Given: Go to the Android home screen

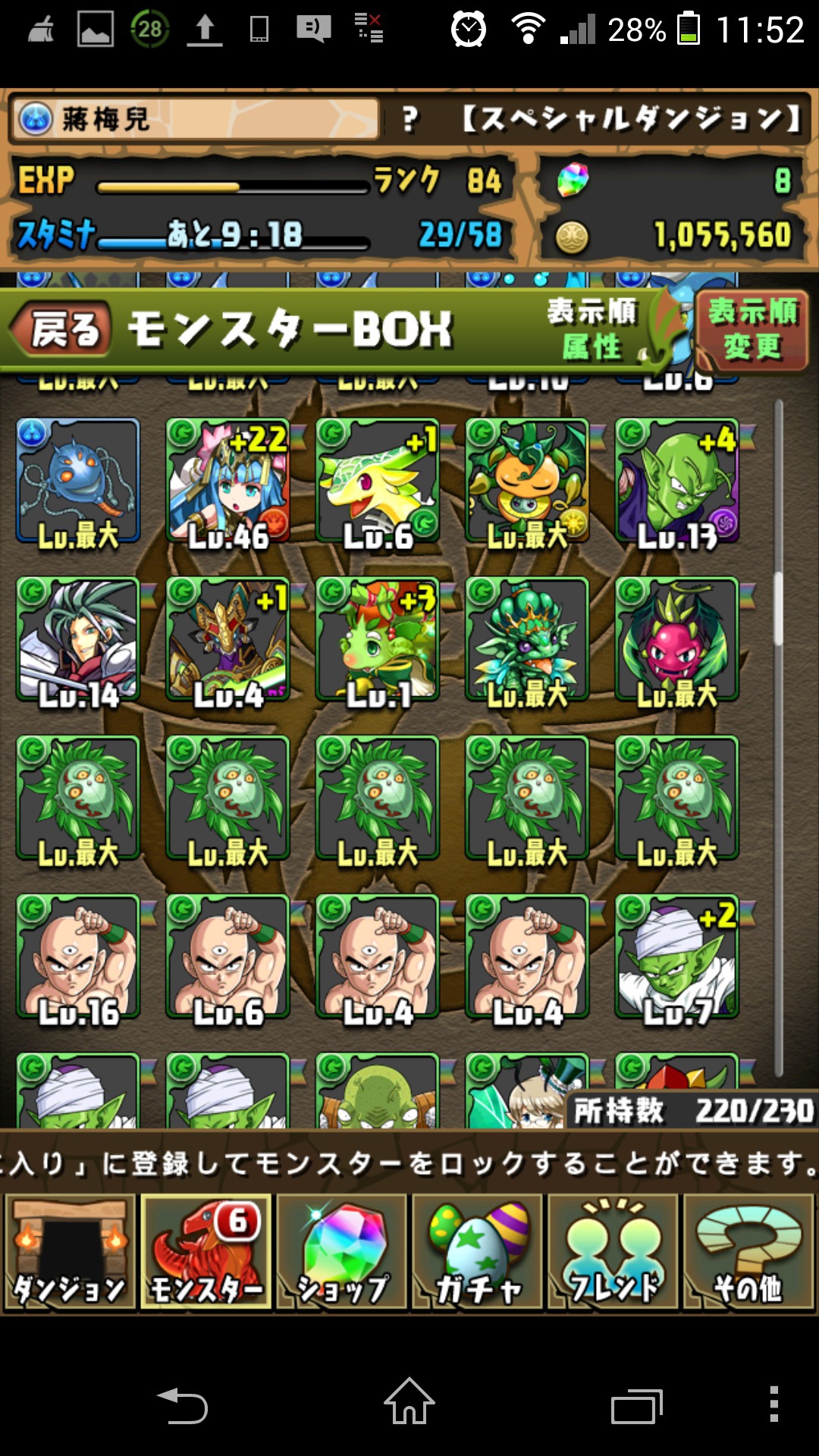Looking at the screenshot, I should point(409,1403).
